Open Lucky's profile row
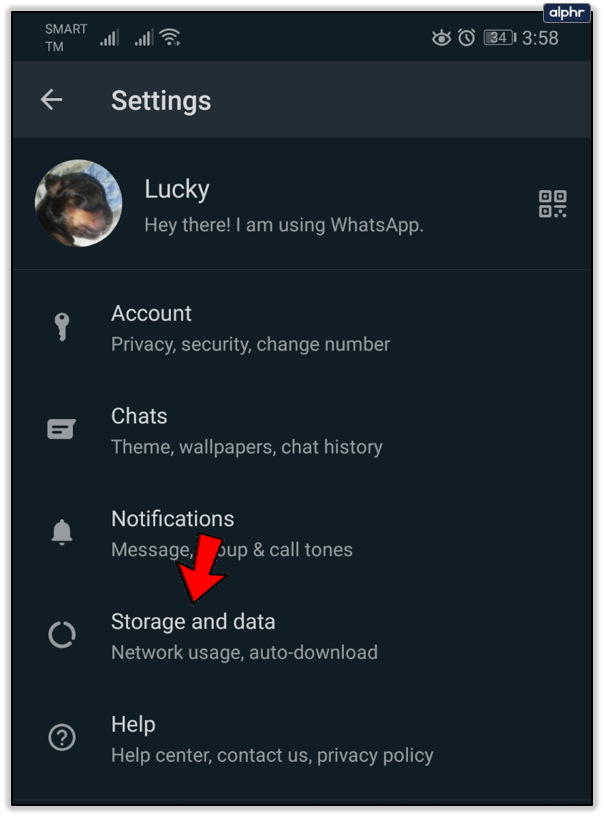 pyautogui.click(x=283, y=205)
